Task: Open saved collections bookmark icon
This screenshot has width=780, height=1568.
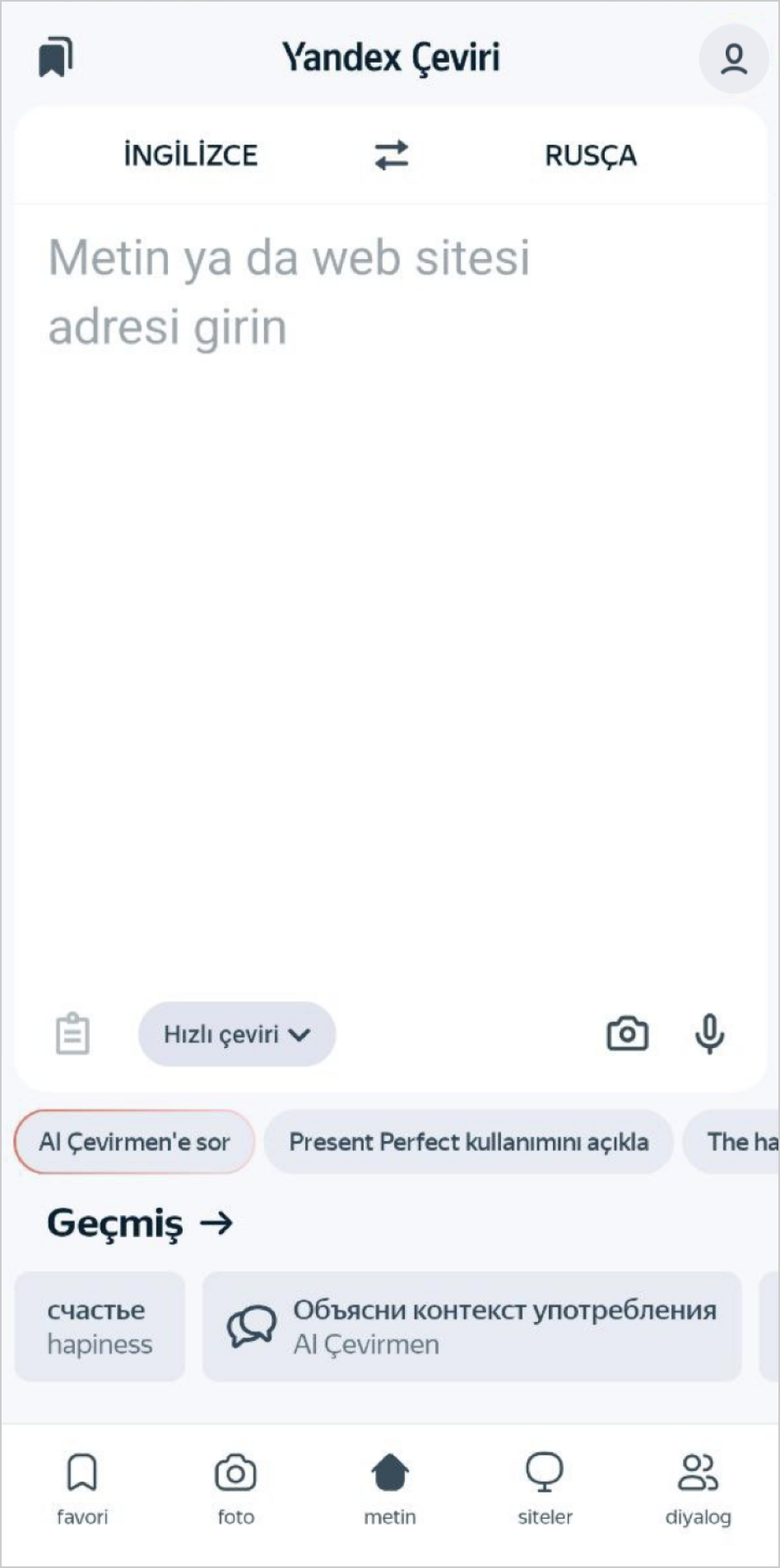Action: coord(56,58)
